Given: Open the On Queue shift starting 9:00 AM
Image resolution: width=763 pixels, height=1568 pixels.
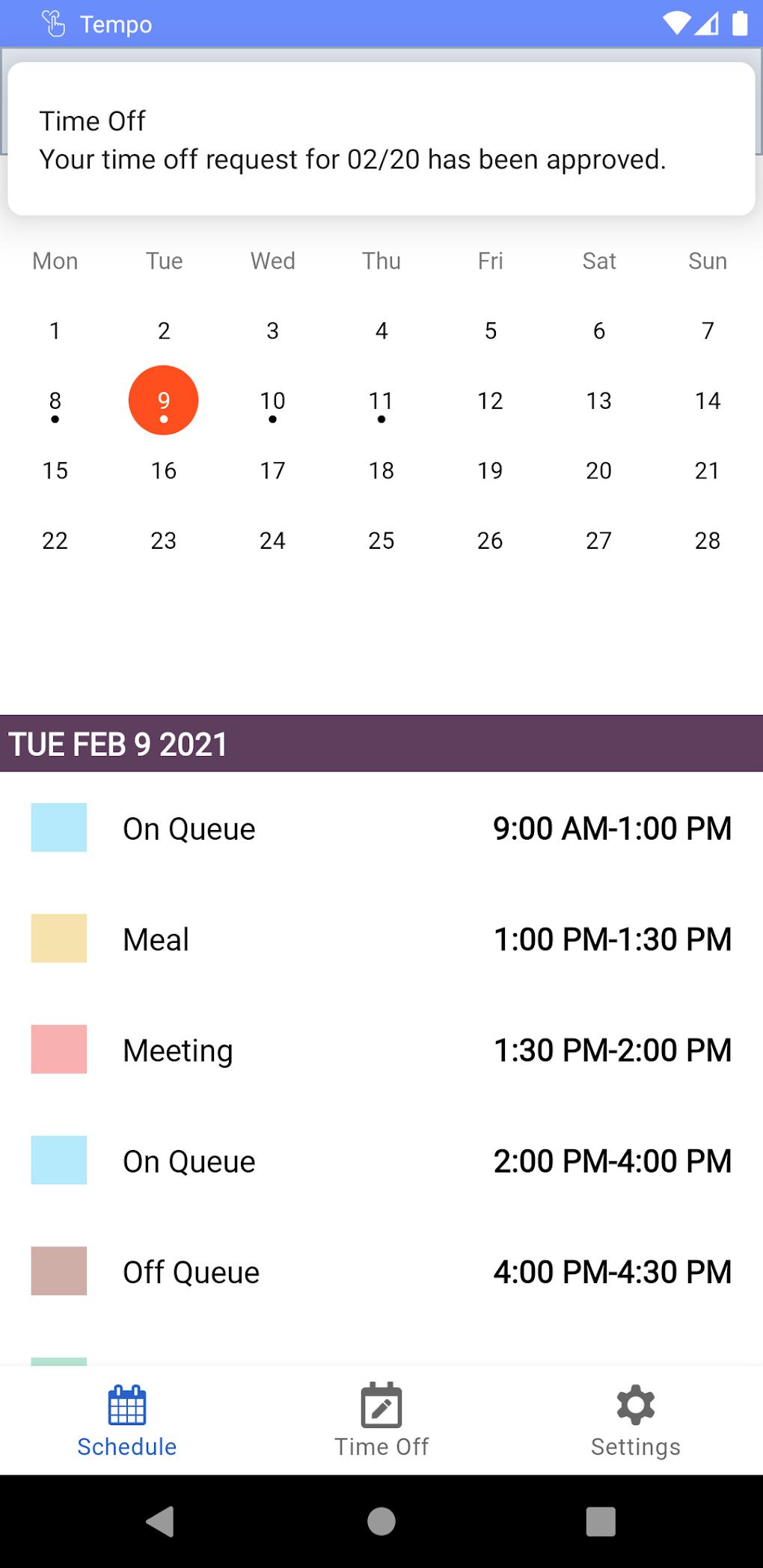Looking at the screenshot, I should (381, 828).
